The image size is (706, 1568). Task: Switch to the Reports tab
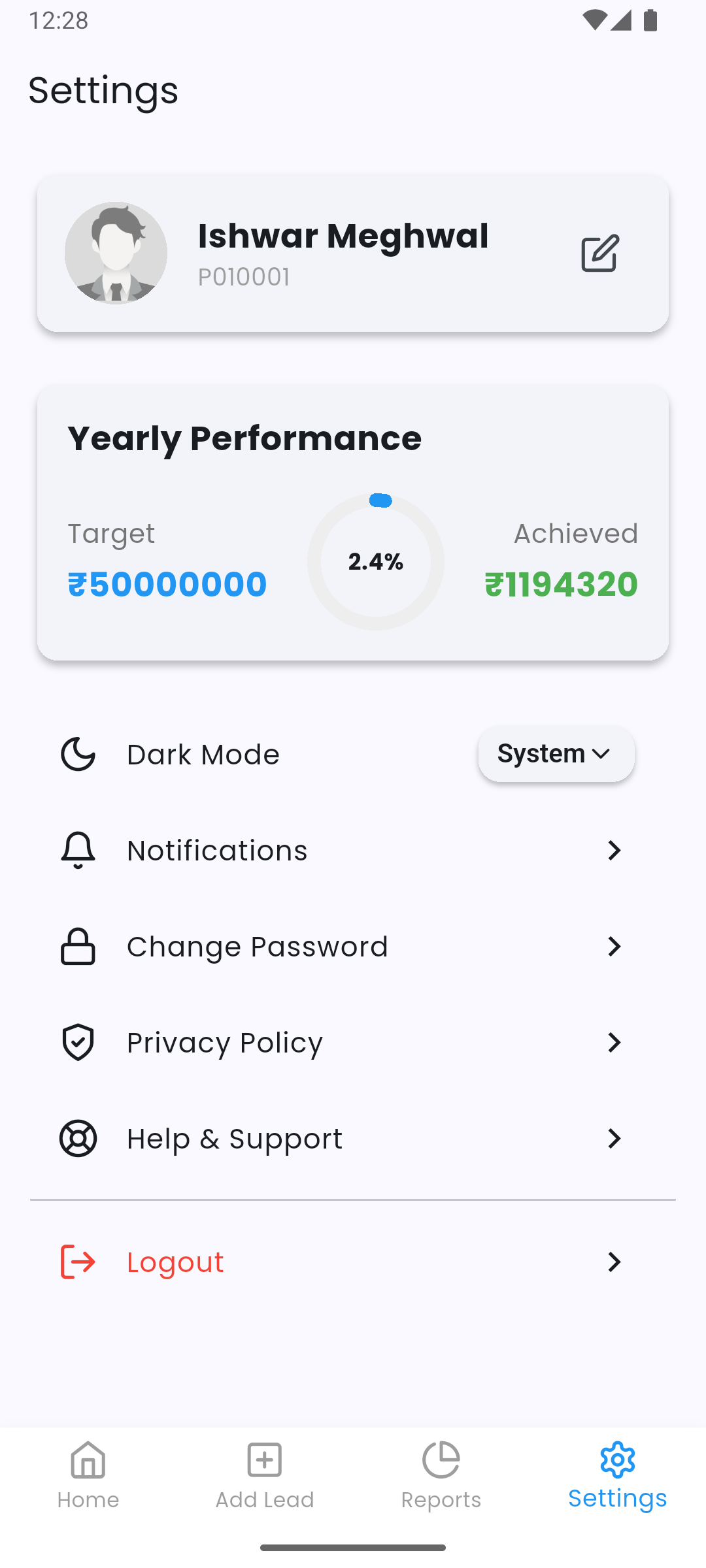click(x=441, y=1475)
